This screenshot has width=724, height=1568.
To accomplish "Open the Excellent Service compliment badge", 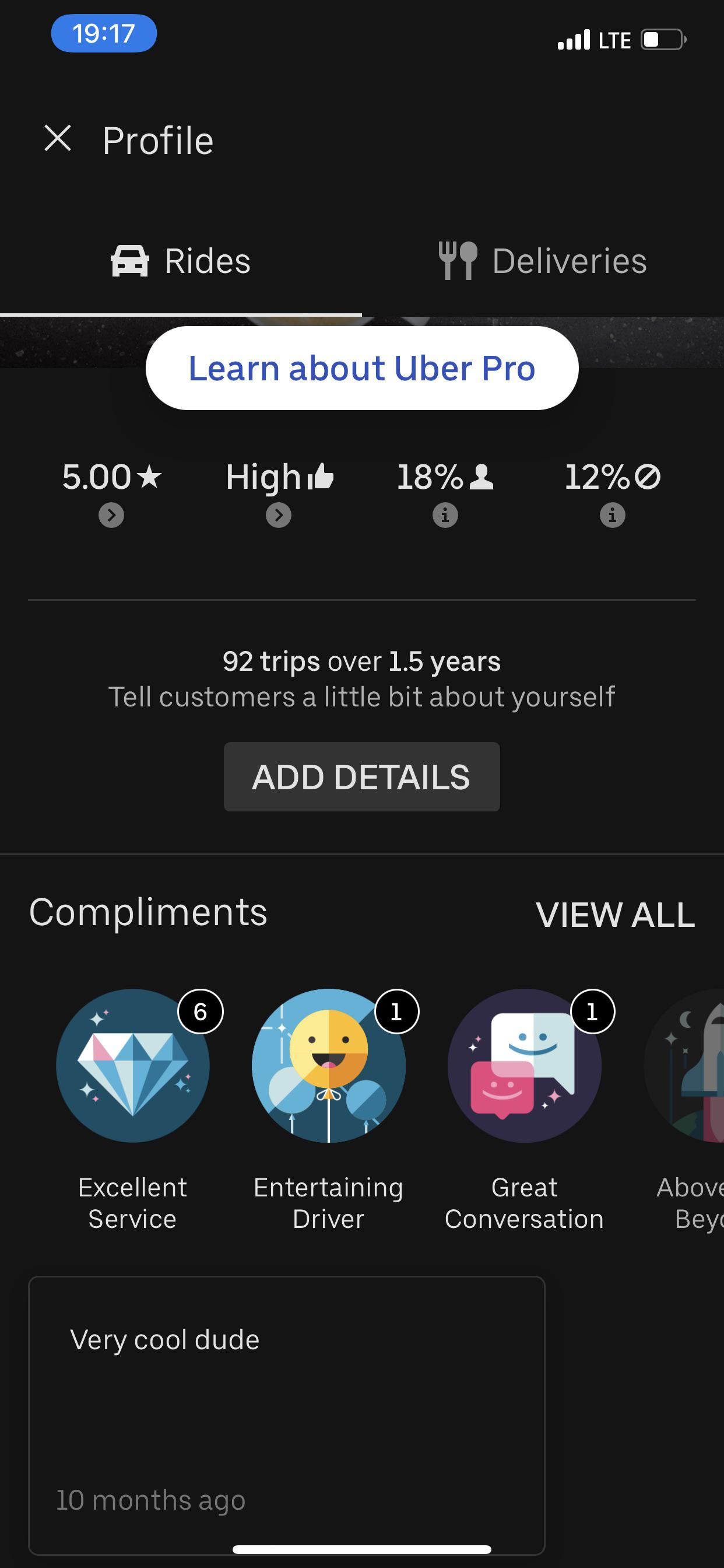I will click(133, 1066).
